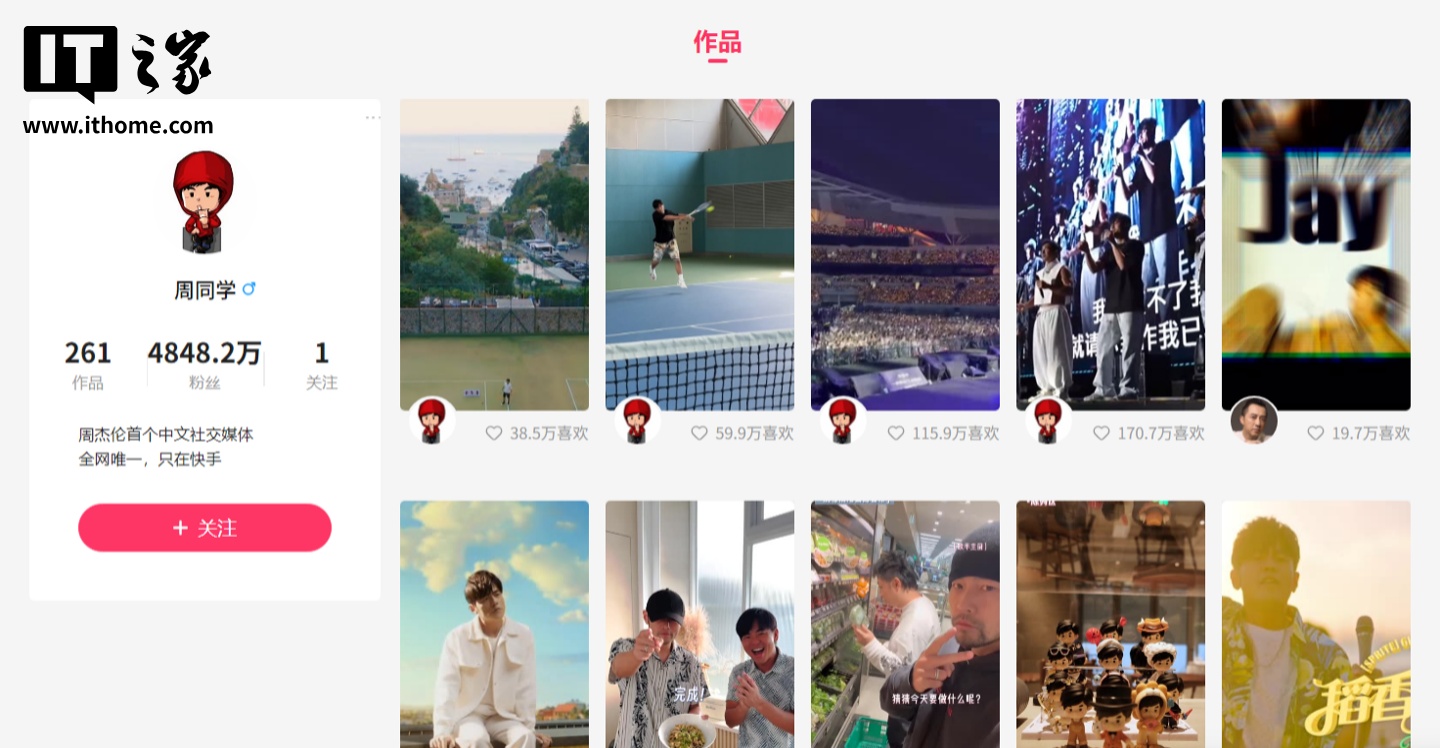Screen dimensions: 1440x748
Task: Open the video with 完成 caption
Action: coord(699,624)
